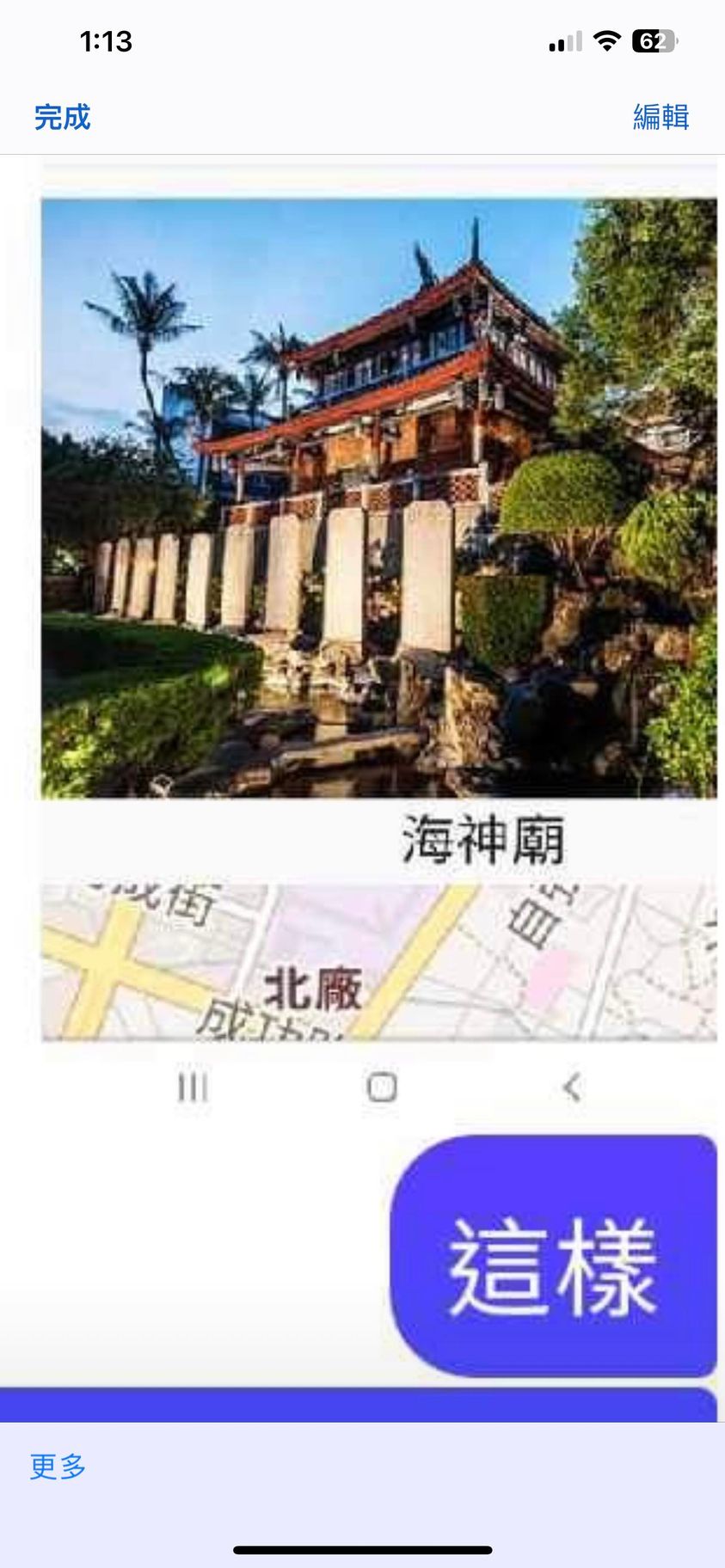Tap 完成 to close the viewer
The height and width of the screenshot is (1568, 725).
pos(62,117)
